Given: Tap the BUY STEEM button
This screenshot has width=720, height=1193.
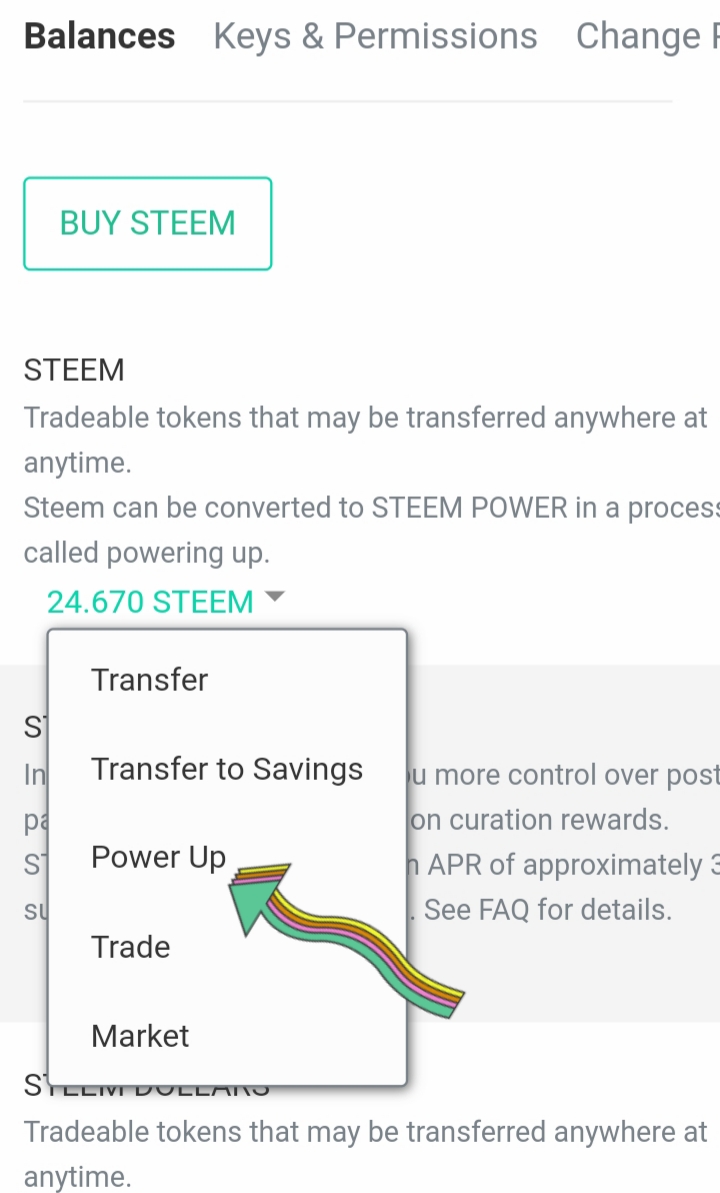Looking at the screenshot, I should [147, 223].
